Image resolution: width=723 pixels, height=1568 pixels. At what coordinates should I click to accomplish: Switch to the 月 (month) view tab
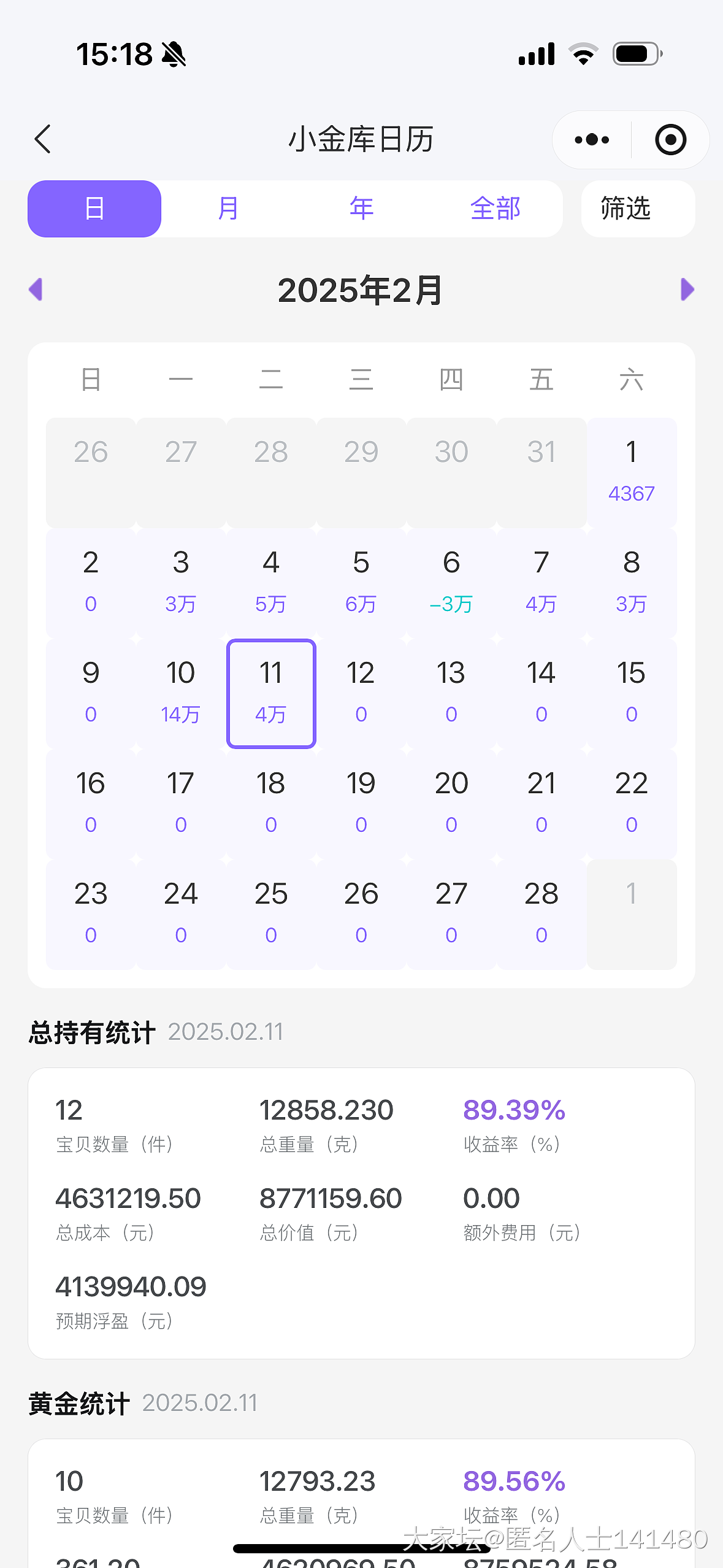coord(228,209)
